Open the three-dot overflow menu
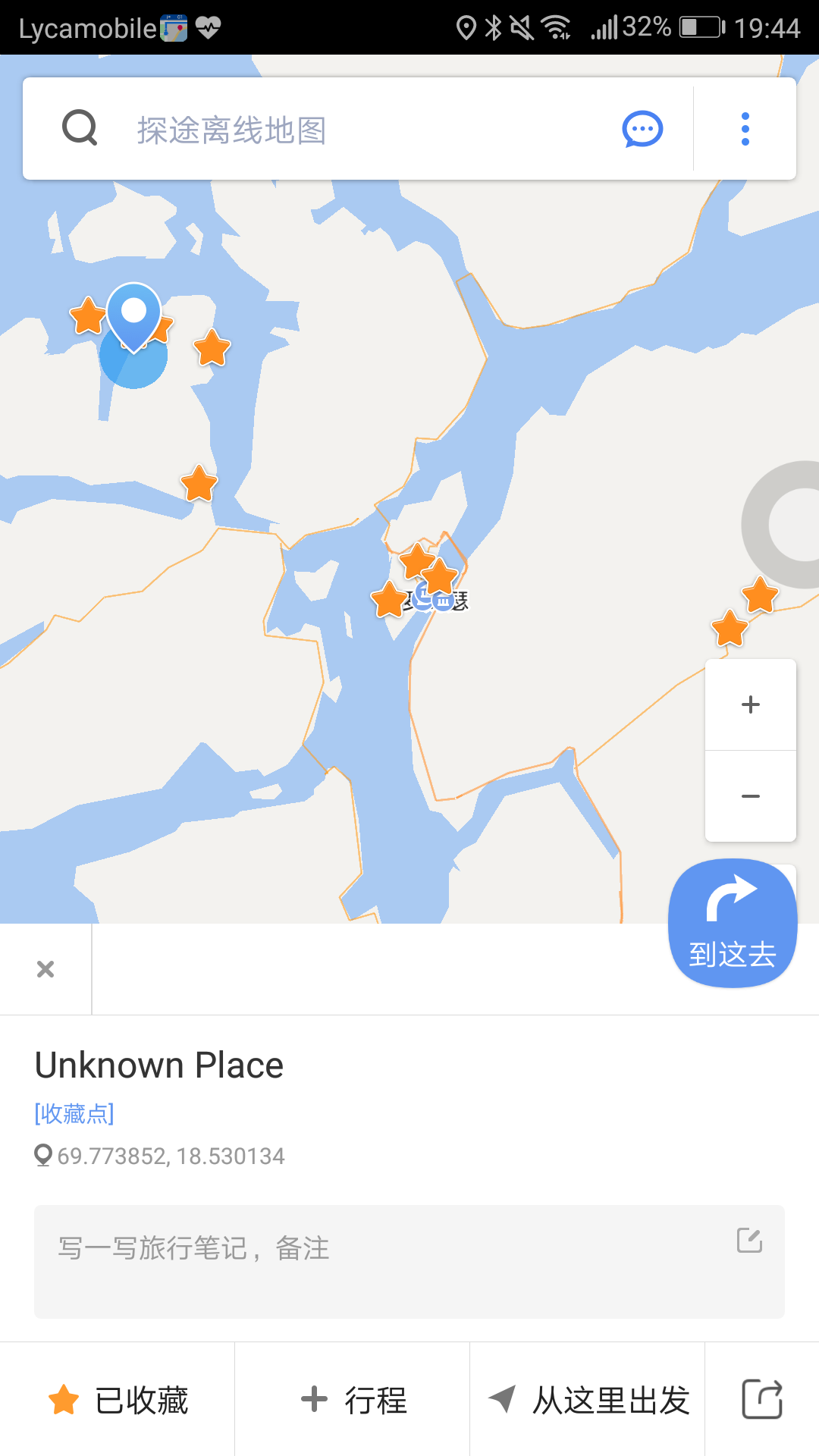This screenshot has width=819, height=1456. coord(745,129)
